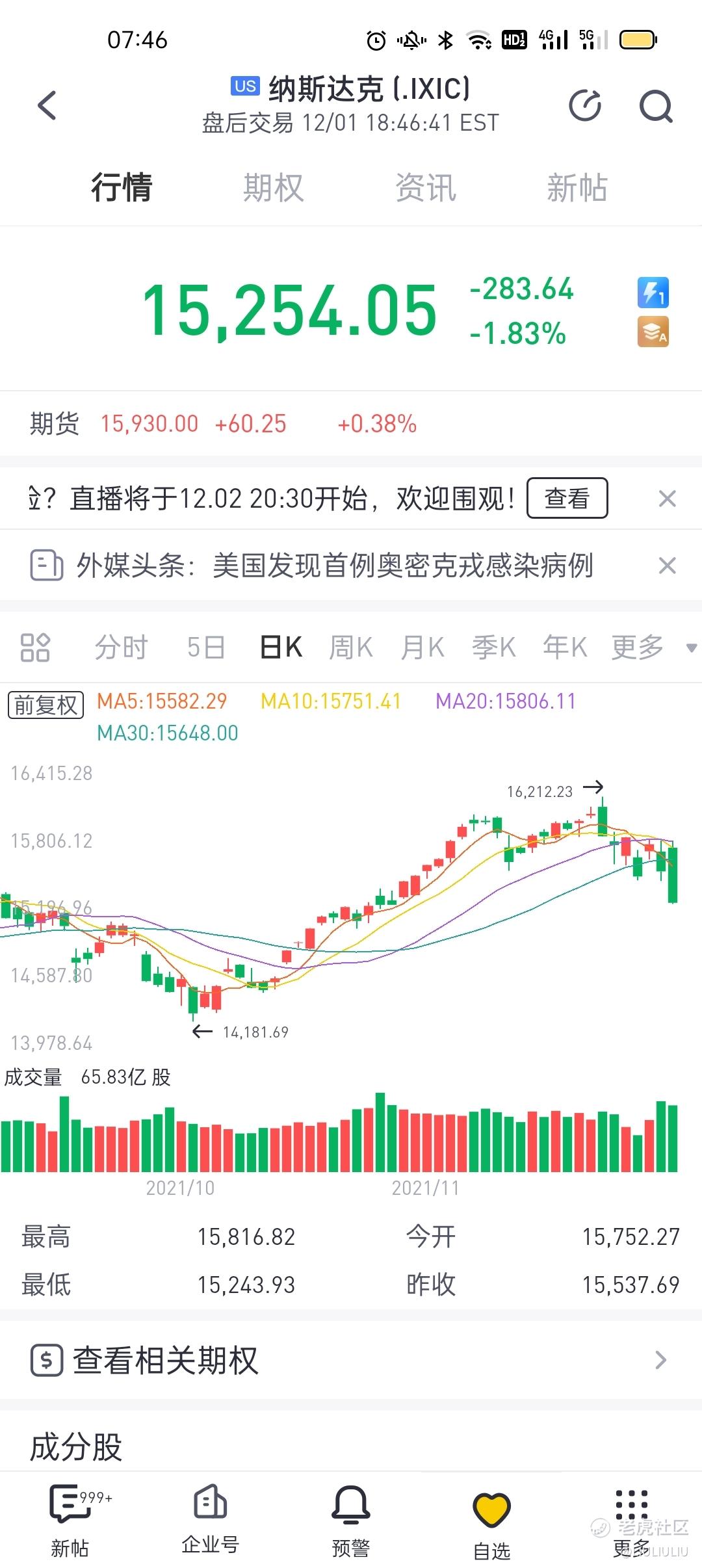Open the chart layout grid icon
The width and height of the screenshot is (702, 1568).
click(35, 647)
